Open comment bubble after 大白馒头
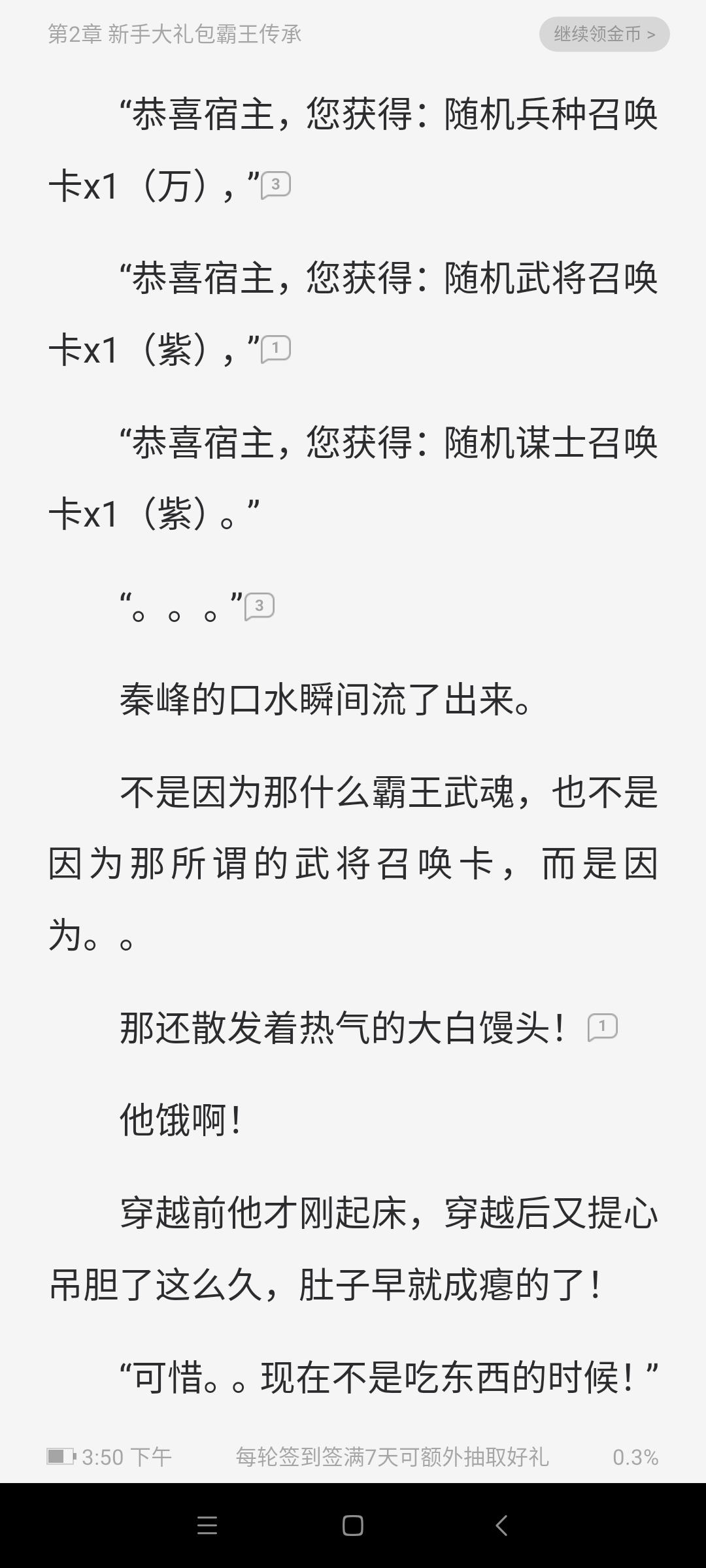The width and height of the screenshot is (706, 1568). pos(602,1027)
